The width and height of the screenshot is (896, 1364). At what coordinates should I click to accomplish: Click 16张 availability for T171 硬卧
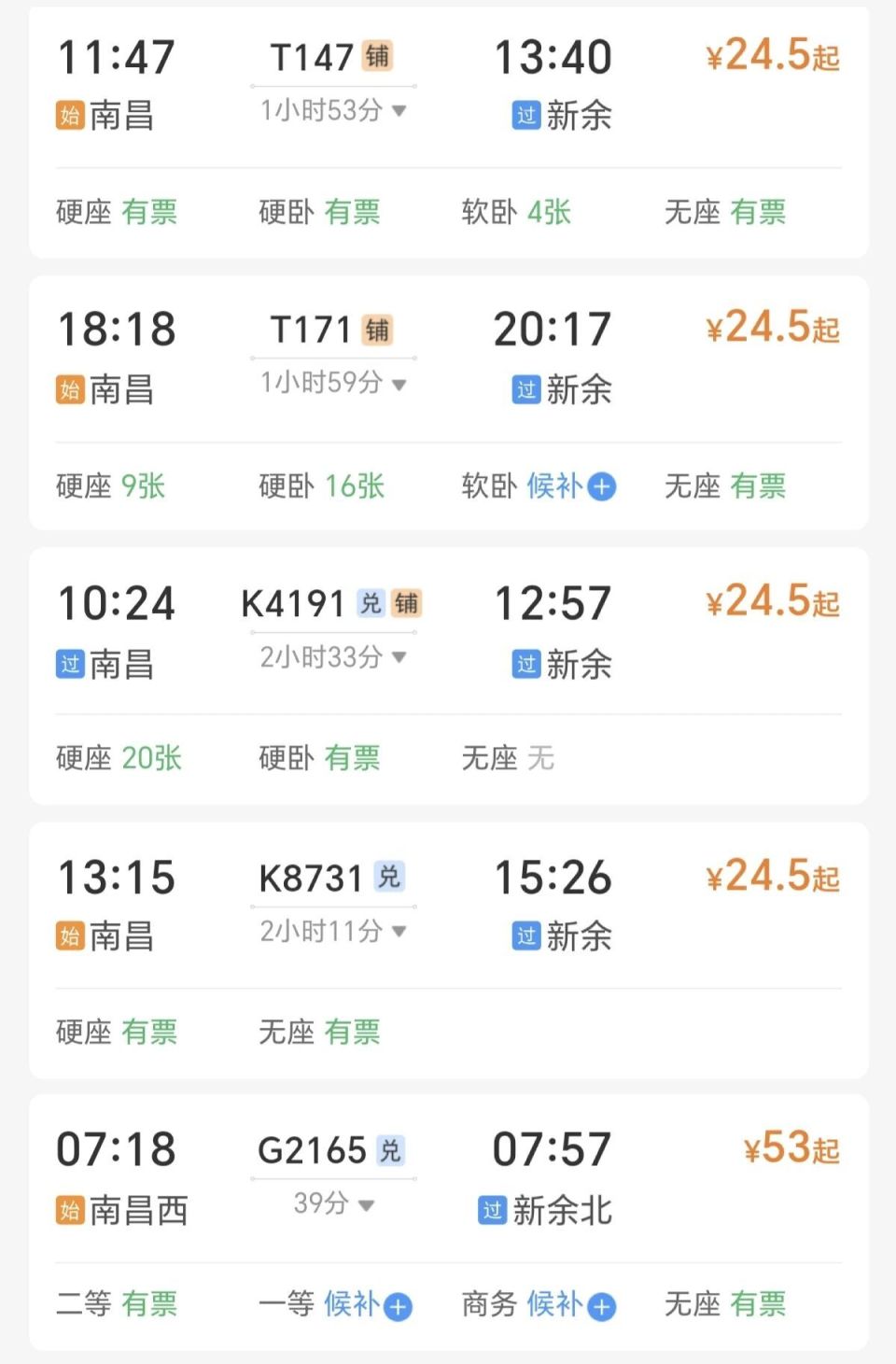click(356, 486)
